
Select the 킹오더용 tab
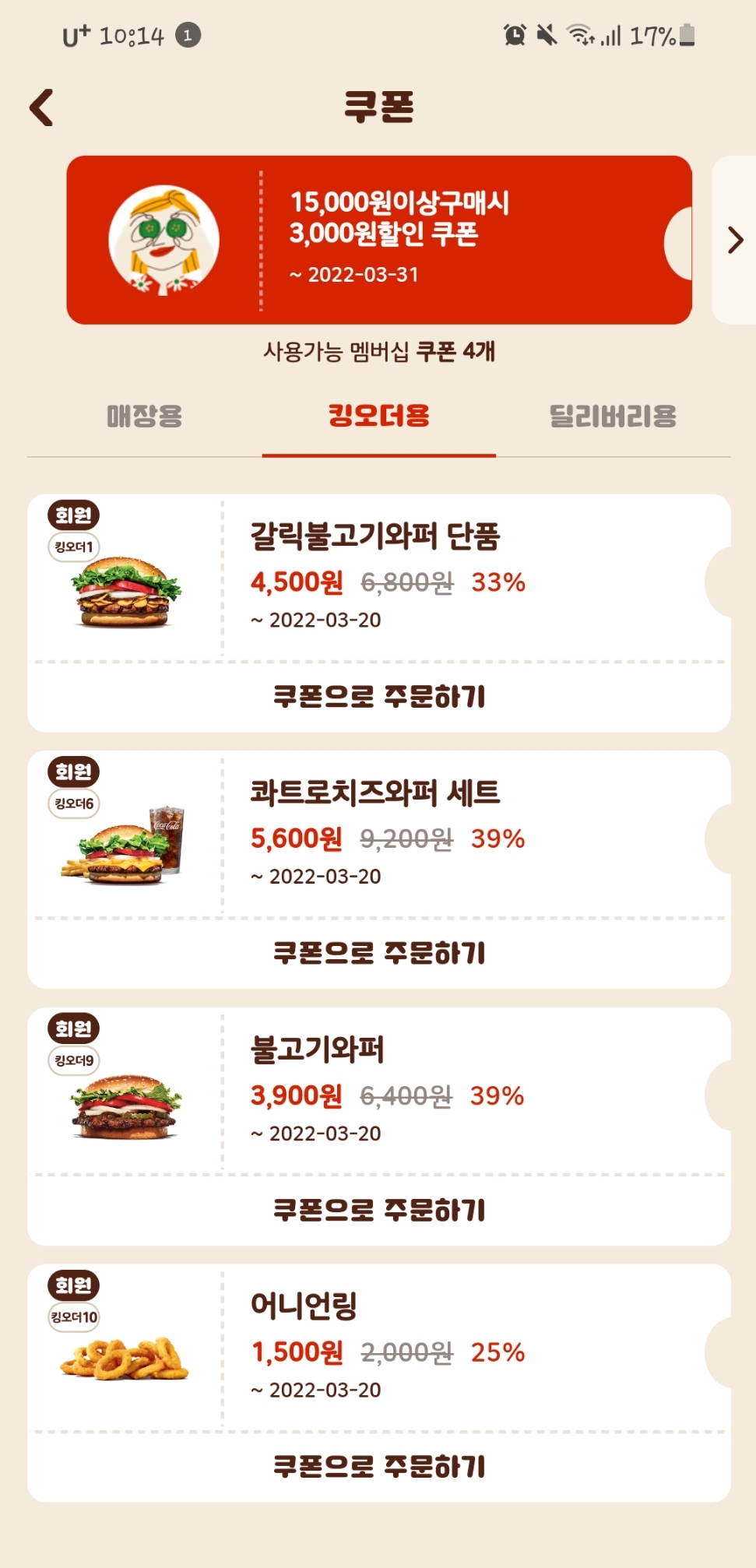click(378, 416)
